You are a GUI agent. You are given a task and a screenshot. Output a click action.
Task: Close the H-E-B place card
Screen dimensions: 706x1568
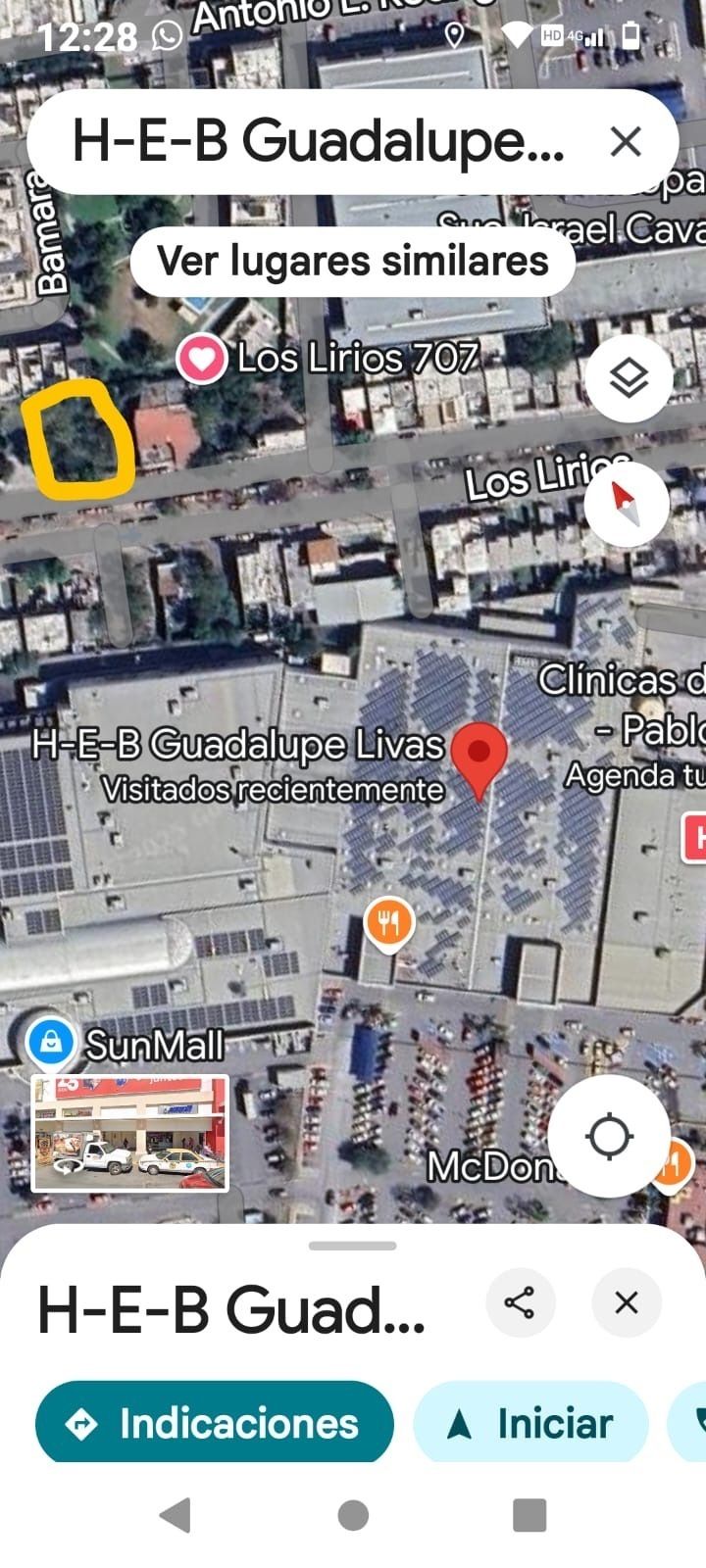coord(626,1302)
